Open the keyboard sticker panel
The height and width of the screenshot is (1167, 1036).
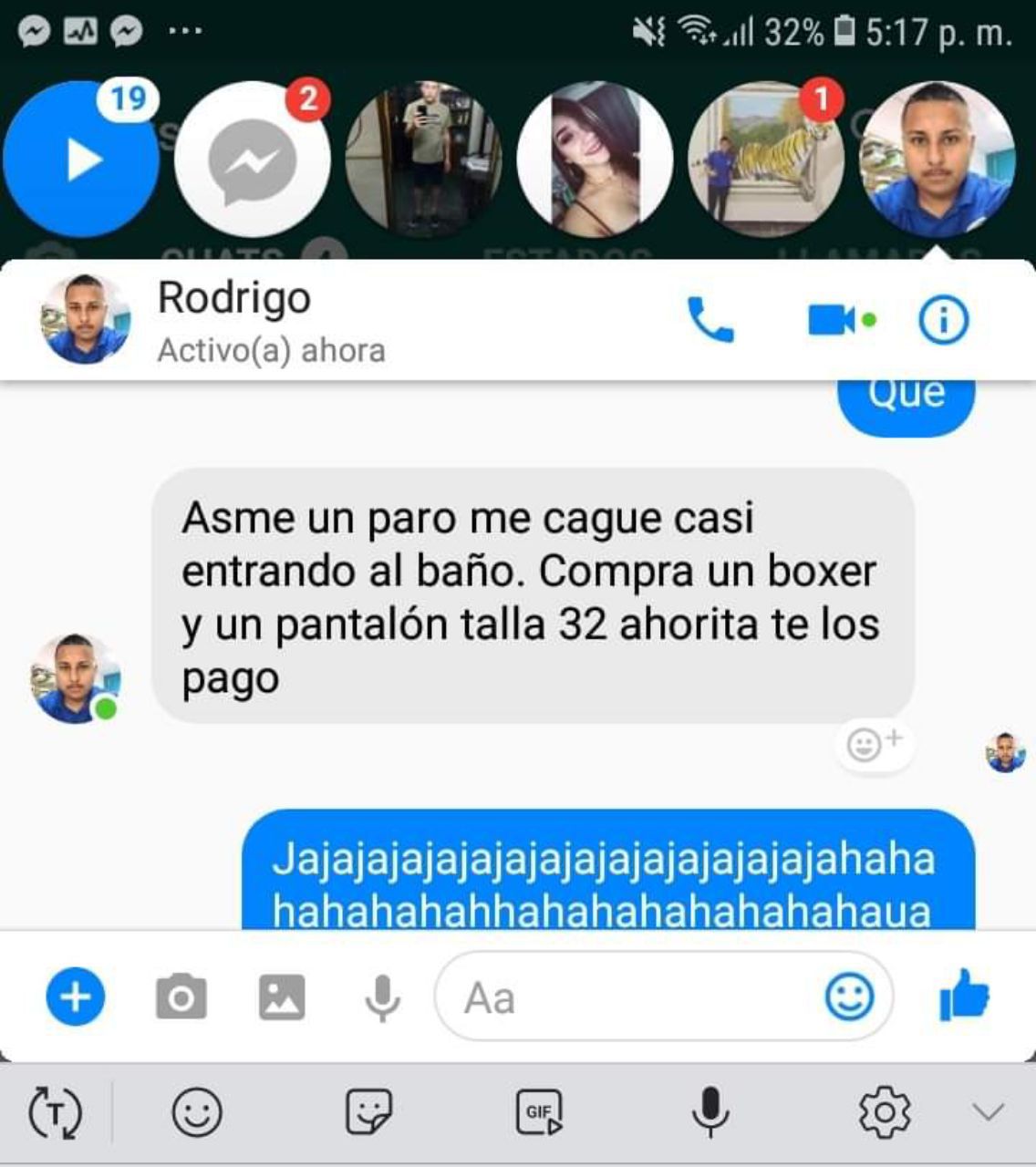[368, 1112]
